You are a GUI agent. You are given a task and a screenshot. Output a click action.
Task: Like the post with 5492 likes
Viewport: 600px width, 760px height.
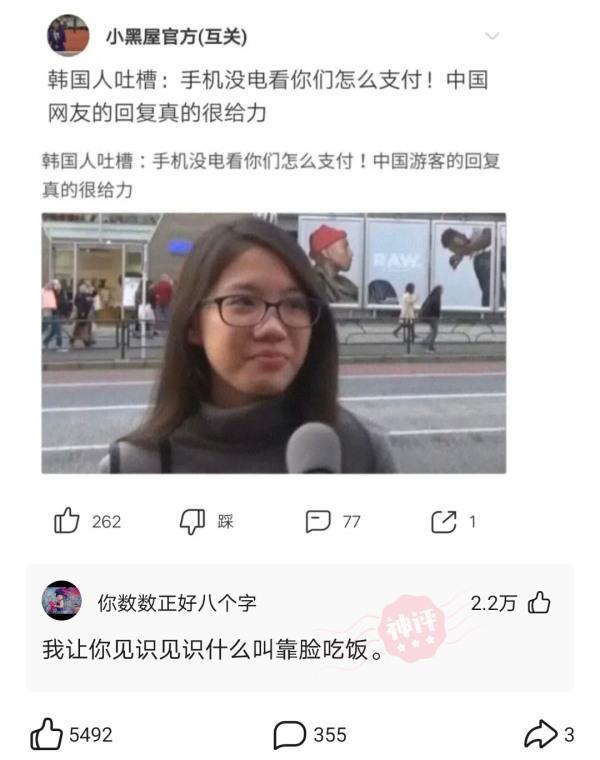click(46, 735)
